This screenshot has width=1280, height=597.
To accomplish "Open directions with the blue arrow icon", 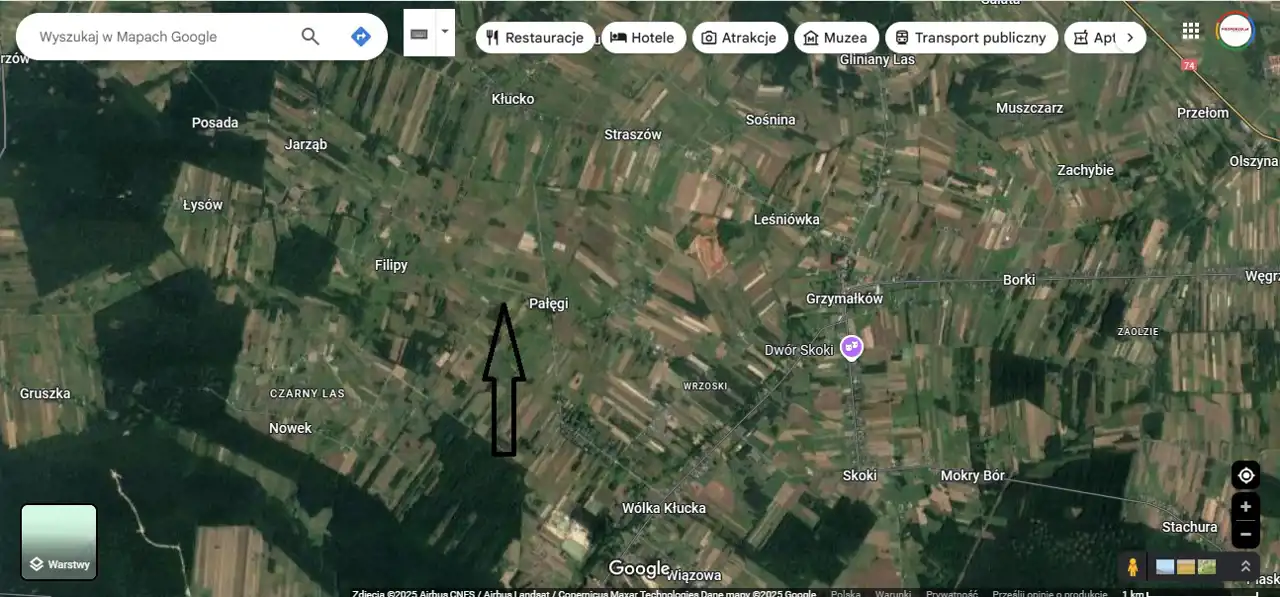I will coord(361,37).
